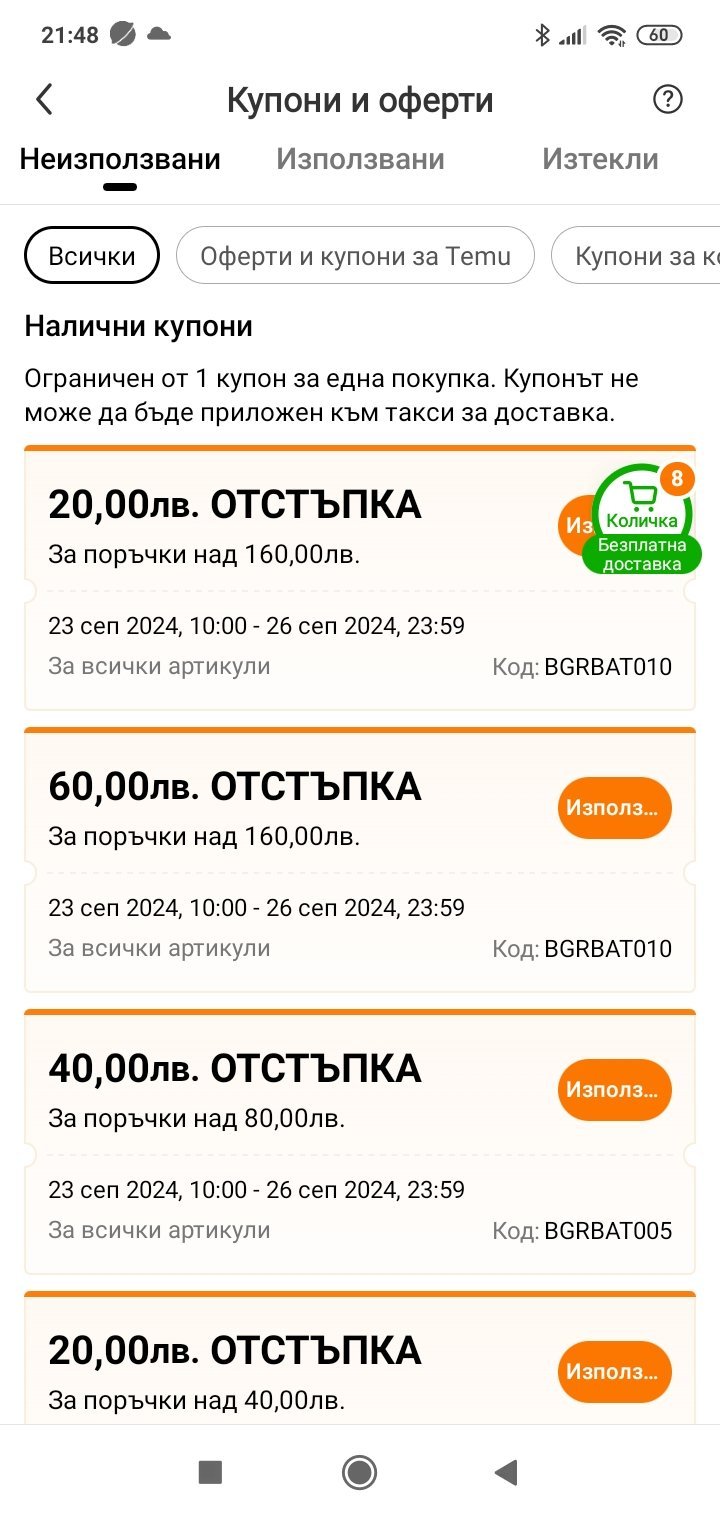720x1520 pixels.
Task: Tap the system home button
Action: [359, 1472]
